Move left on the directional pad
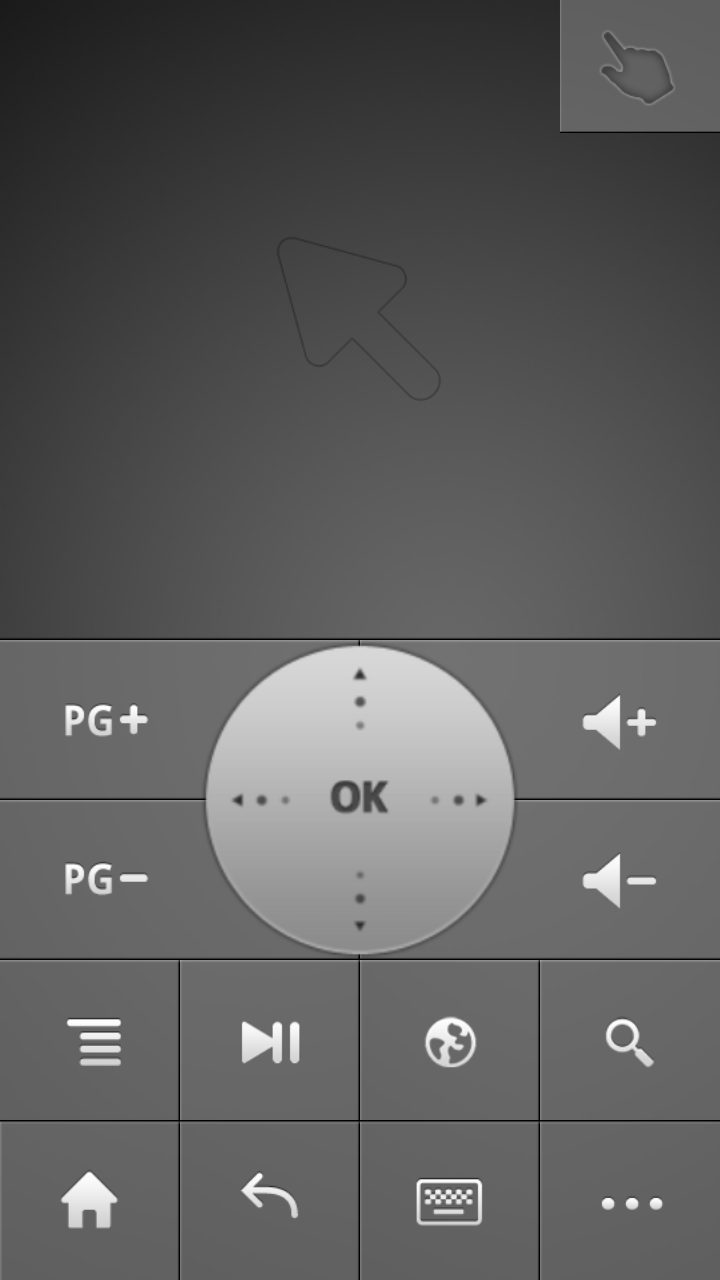This screenshot has width=720, height=1280. point(252,800)
